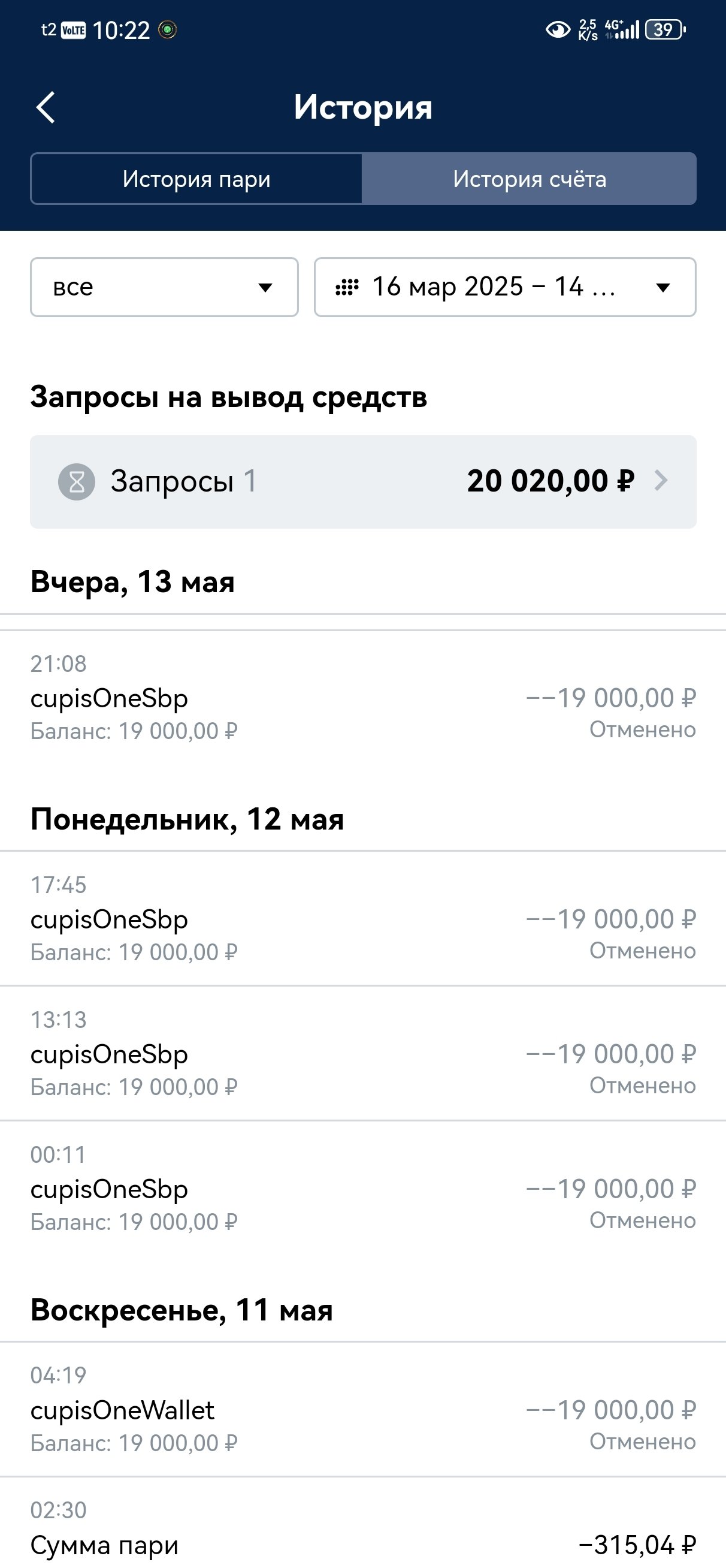View the 17:45 cupisOneSbp entry
The height and width of the screenshot is (1568, 726).
pos(362,918)
